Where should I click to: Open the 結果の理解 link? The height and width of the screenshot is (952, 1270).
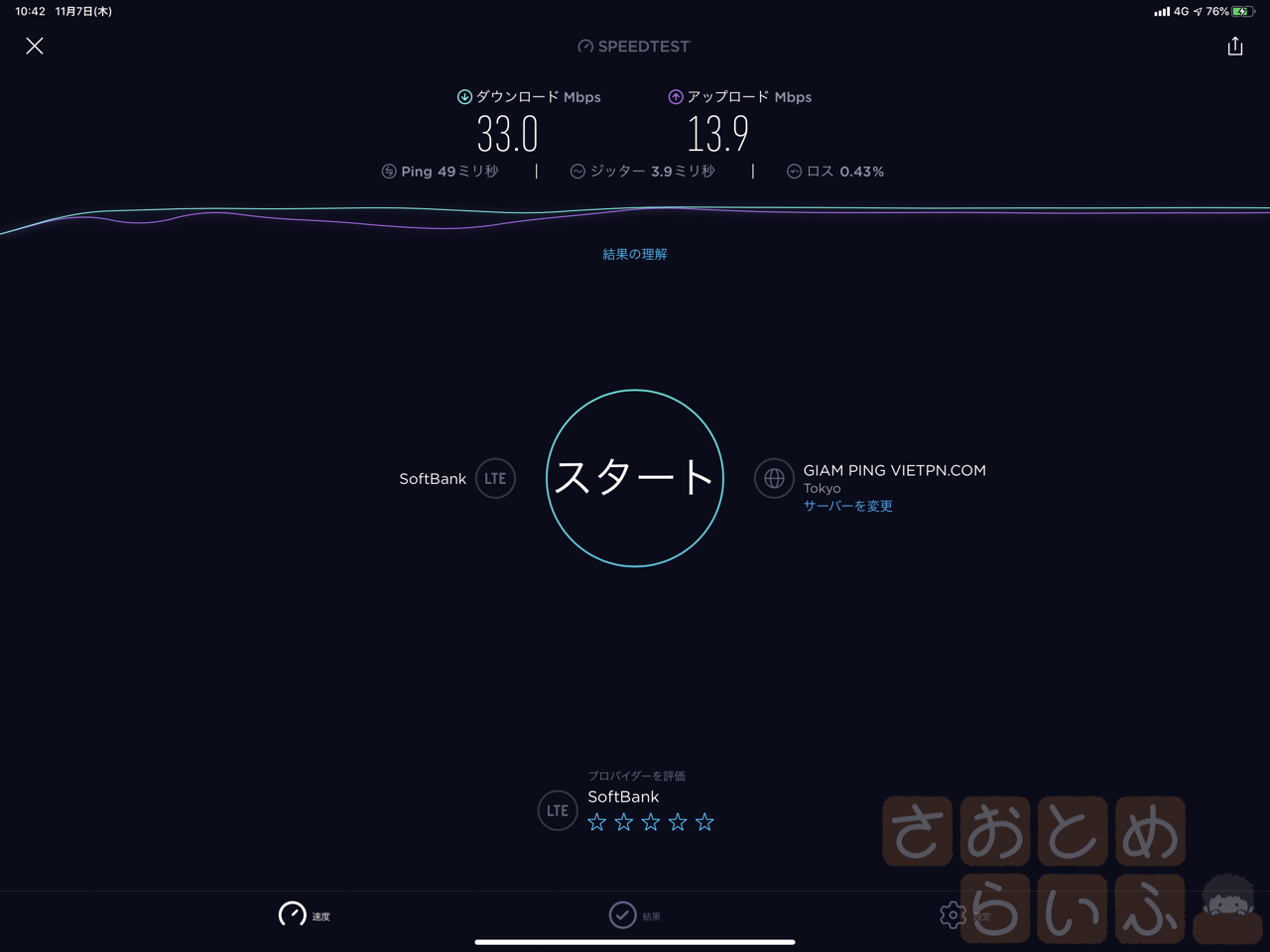tap(635, 254)
